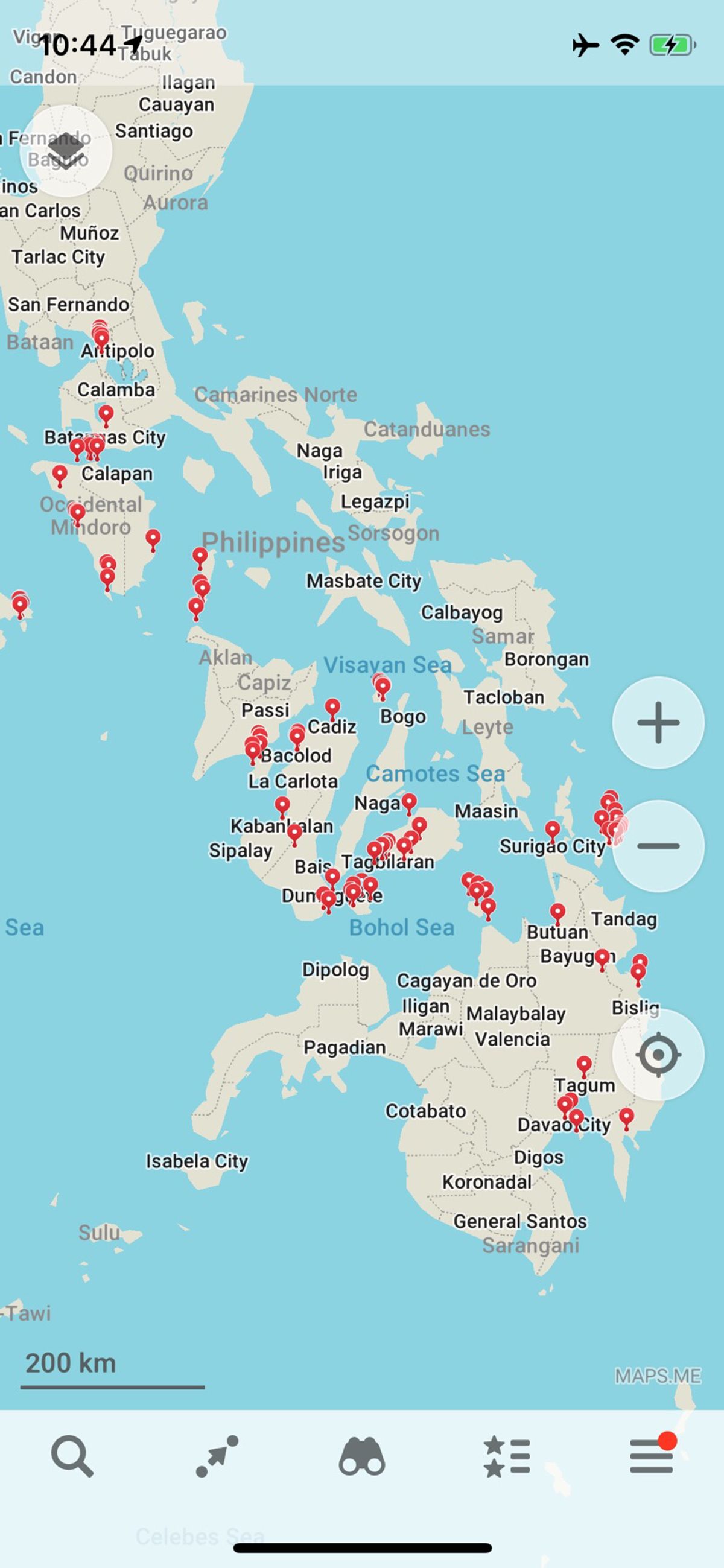Image resolution: width=724 pixels, height=1568 pixels.
Task: Open search in the bottom toolbar
Action: (72, 1456)
